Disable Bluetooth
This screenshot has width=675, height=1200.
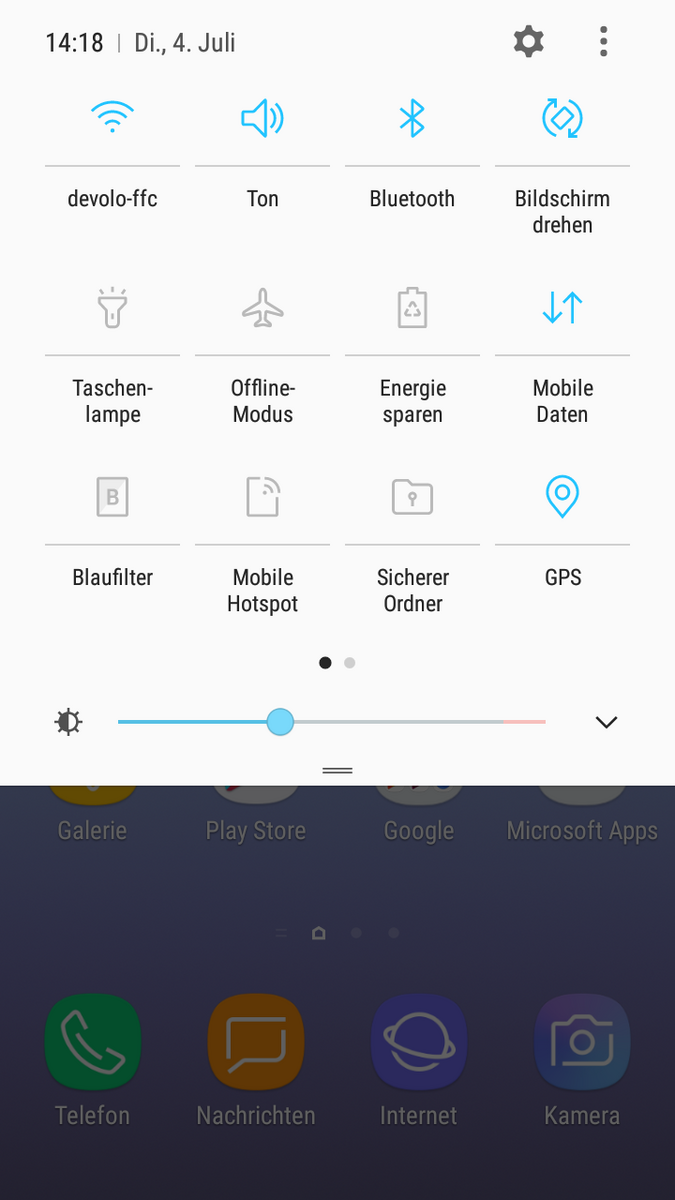412,119
